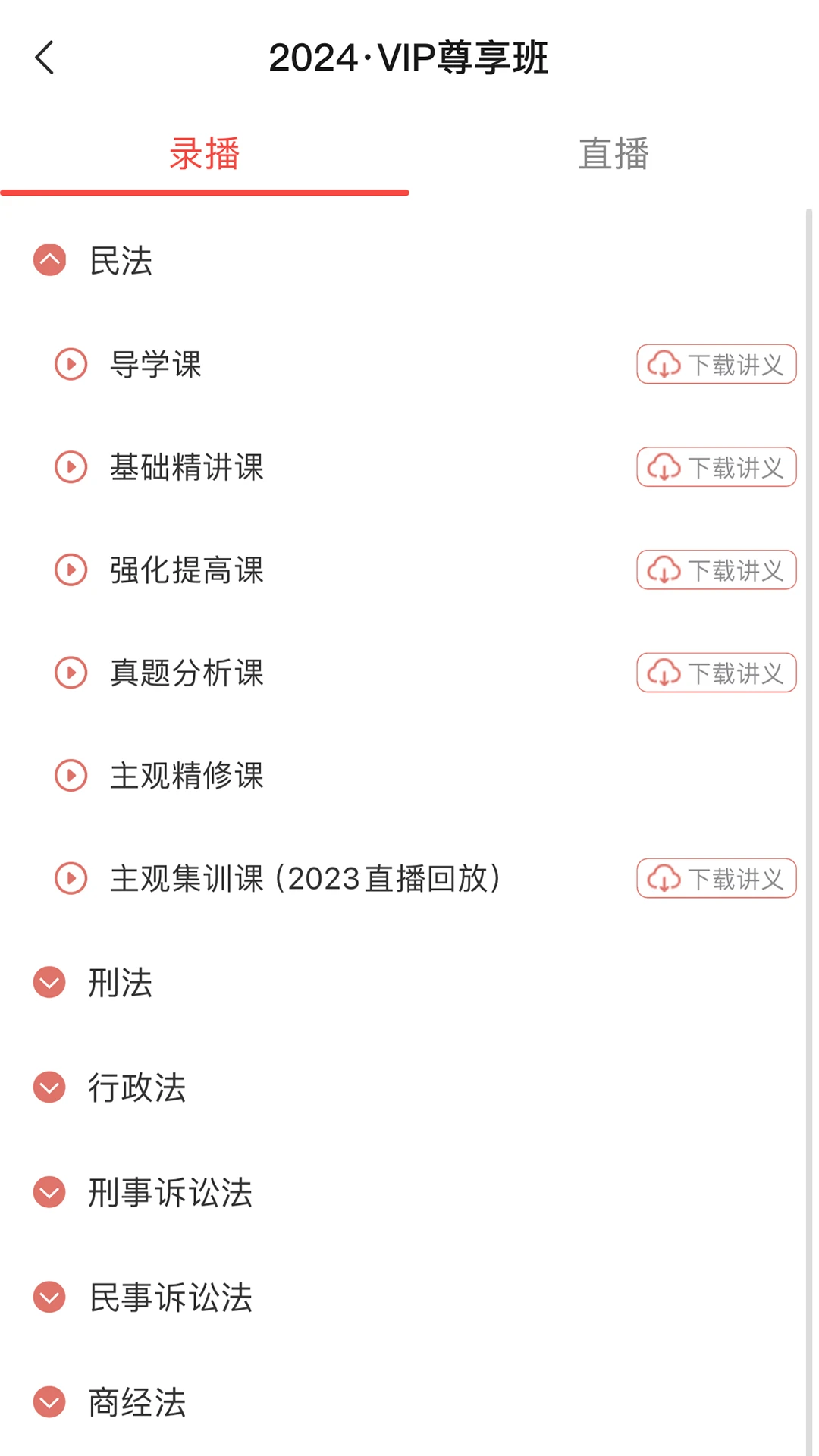Viewport: 819px width, 1456px height.
Task: Collapse the 民法 section
Action: [x=49, y=262]
